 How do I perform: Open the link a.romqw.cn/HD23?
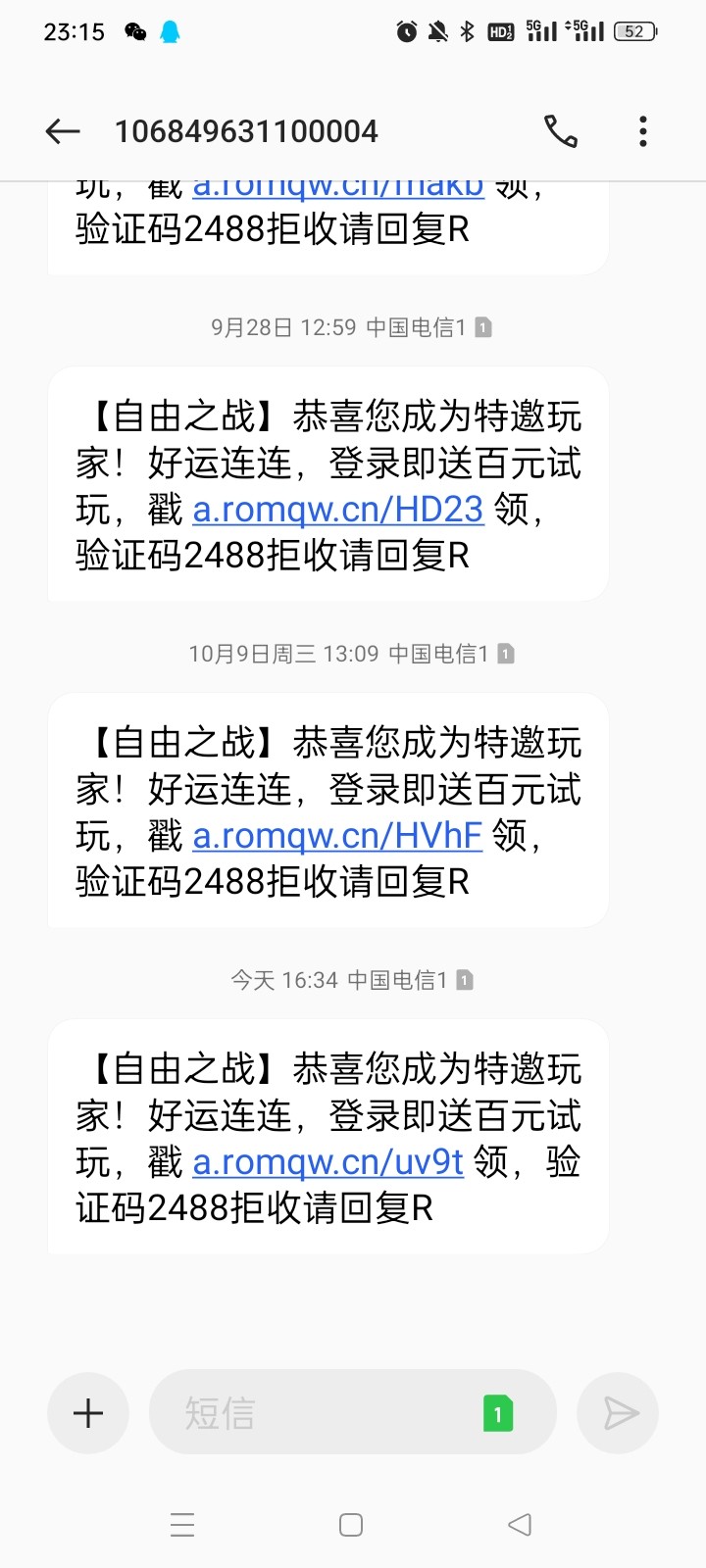(x=338, y=510)
